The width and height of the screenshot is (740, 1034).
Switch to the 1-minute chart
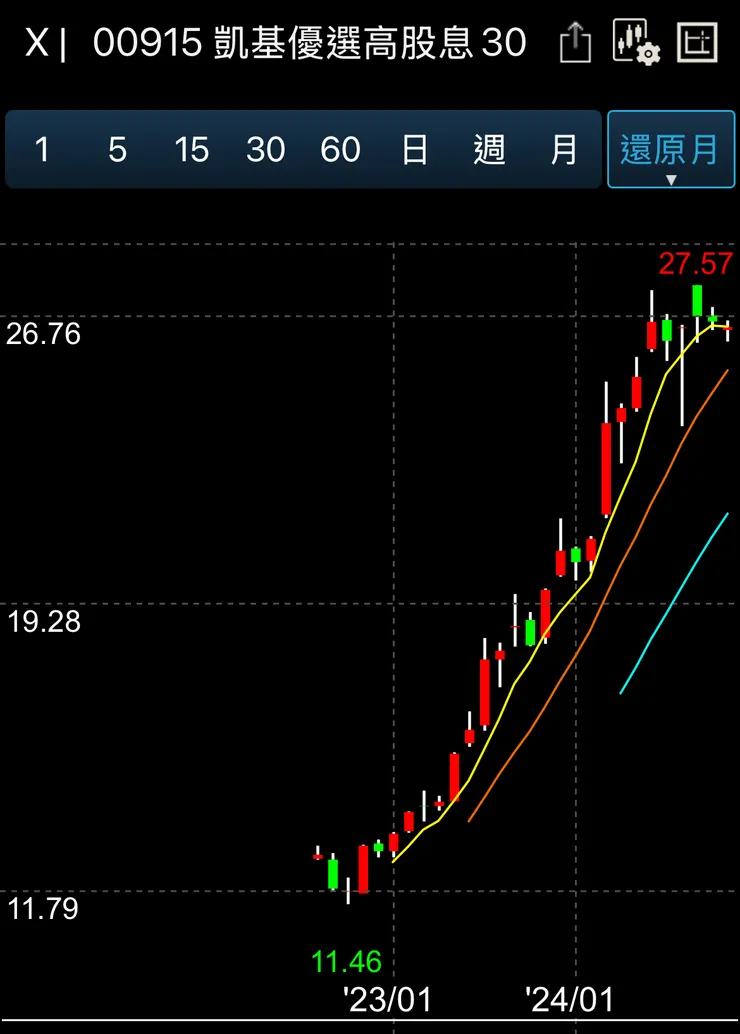tap(42, 150)
